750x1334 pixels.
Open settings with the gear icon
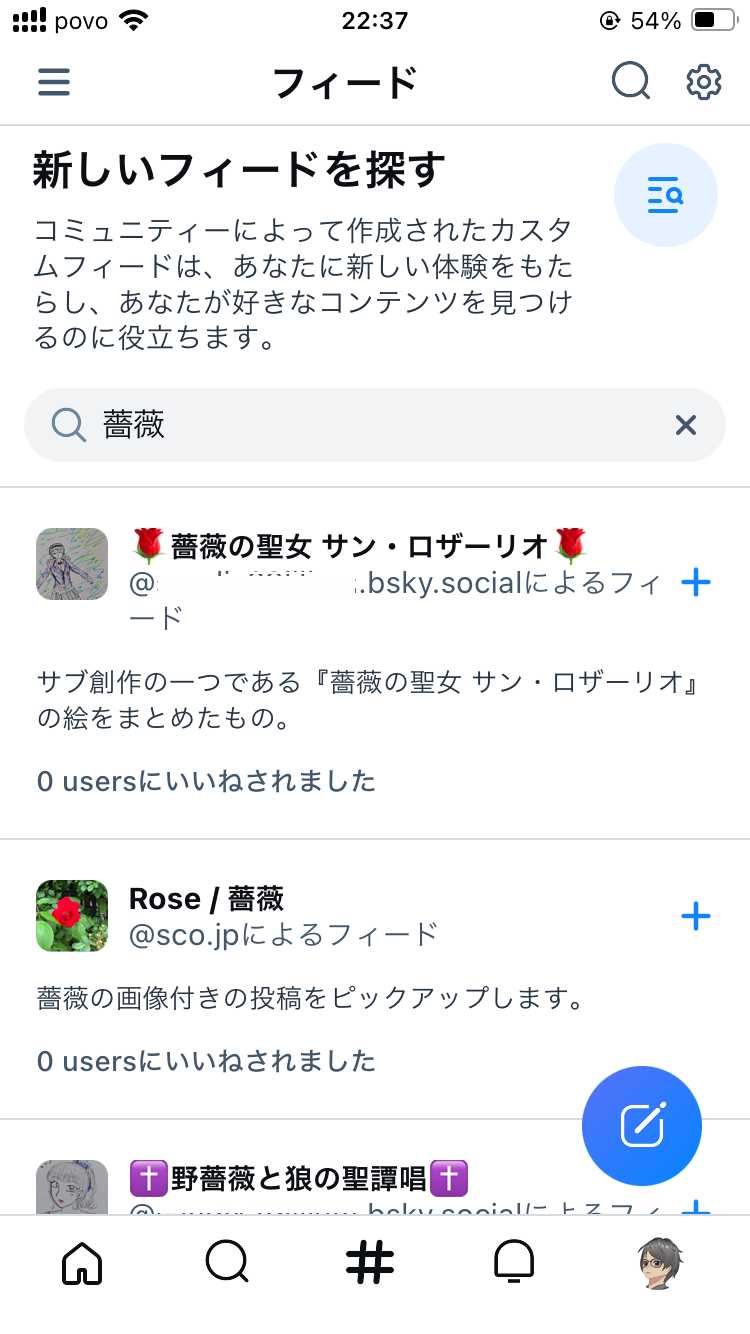704,82
